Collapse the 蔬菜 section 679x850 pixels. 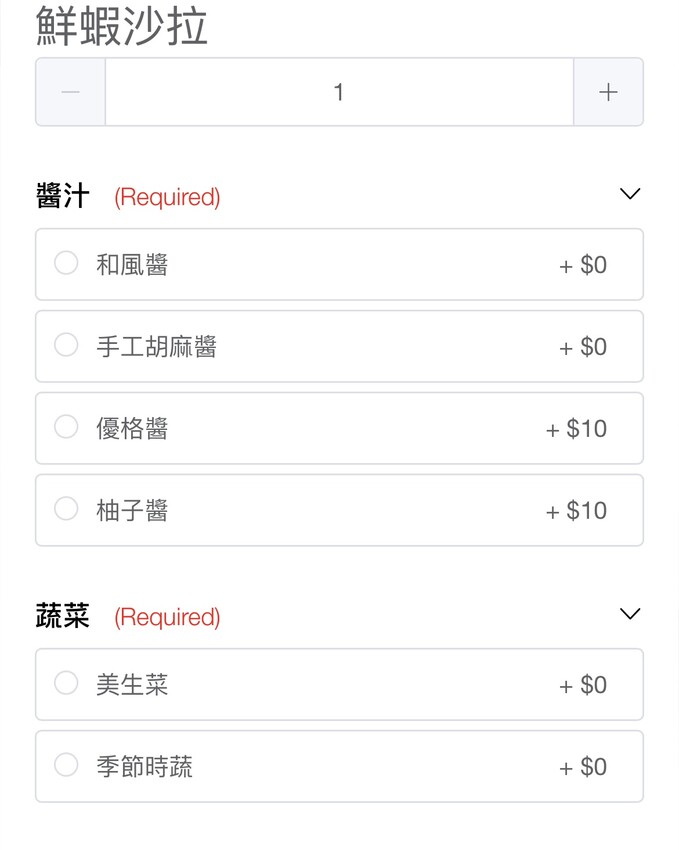point(629,614)
